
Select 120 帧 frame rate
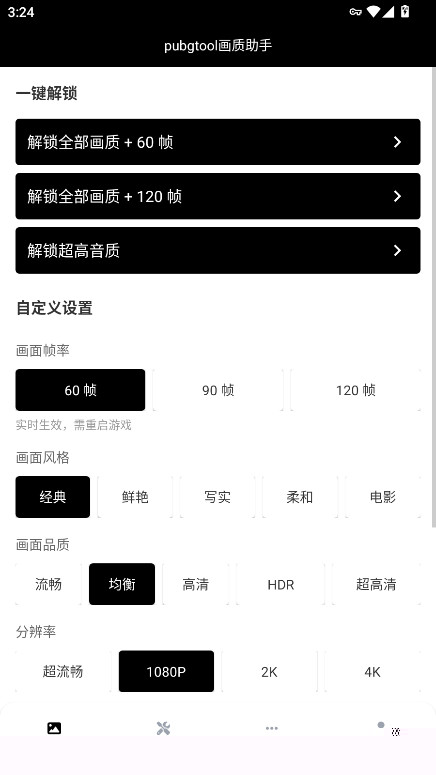click(355, 390)
